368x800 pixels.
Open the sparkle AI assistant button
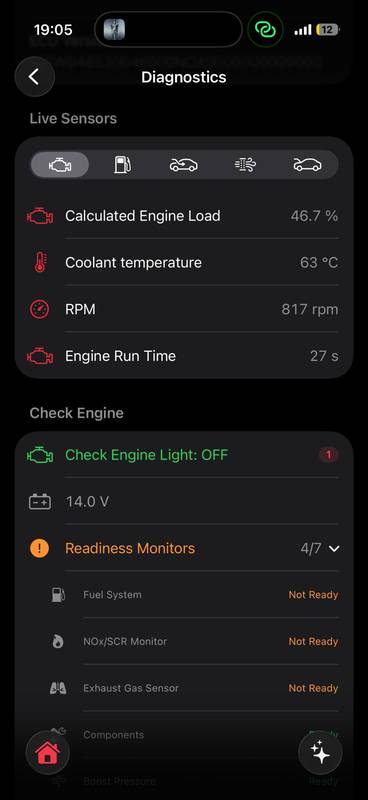click(x=320, y=753)
